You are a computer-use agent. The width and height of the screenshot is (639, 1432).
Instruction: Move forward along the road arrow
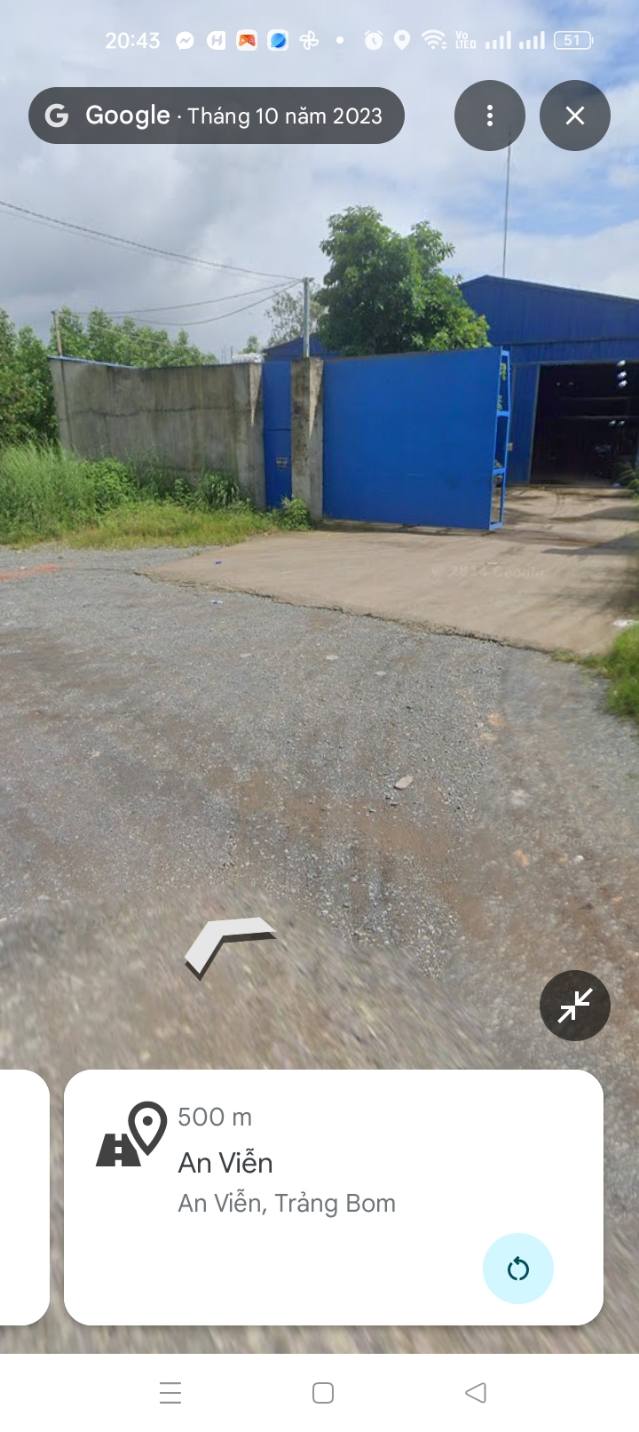click(230, 945)
